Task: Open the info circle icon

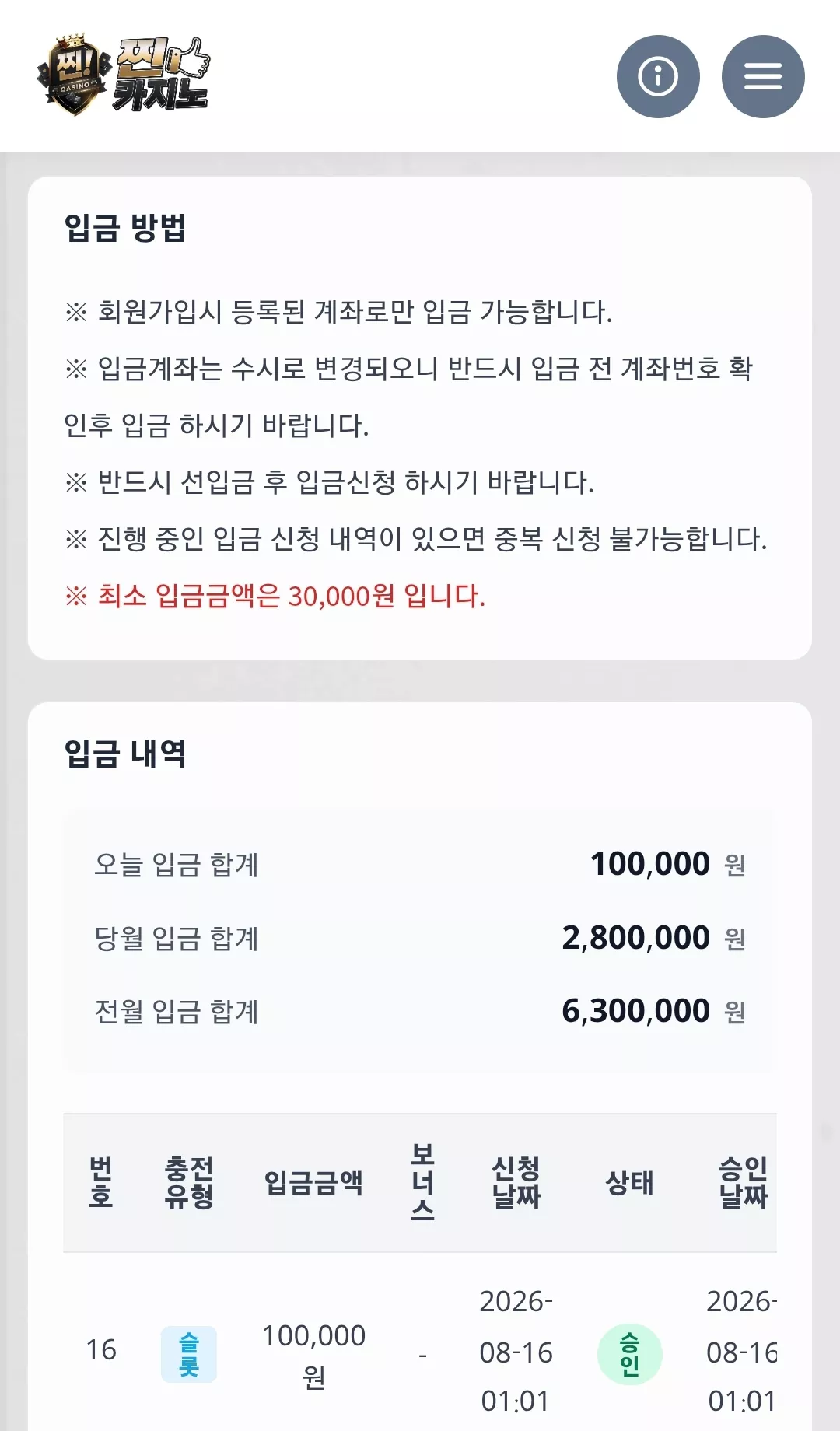Action: (658, 76)
